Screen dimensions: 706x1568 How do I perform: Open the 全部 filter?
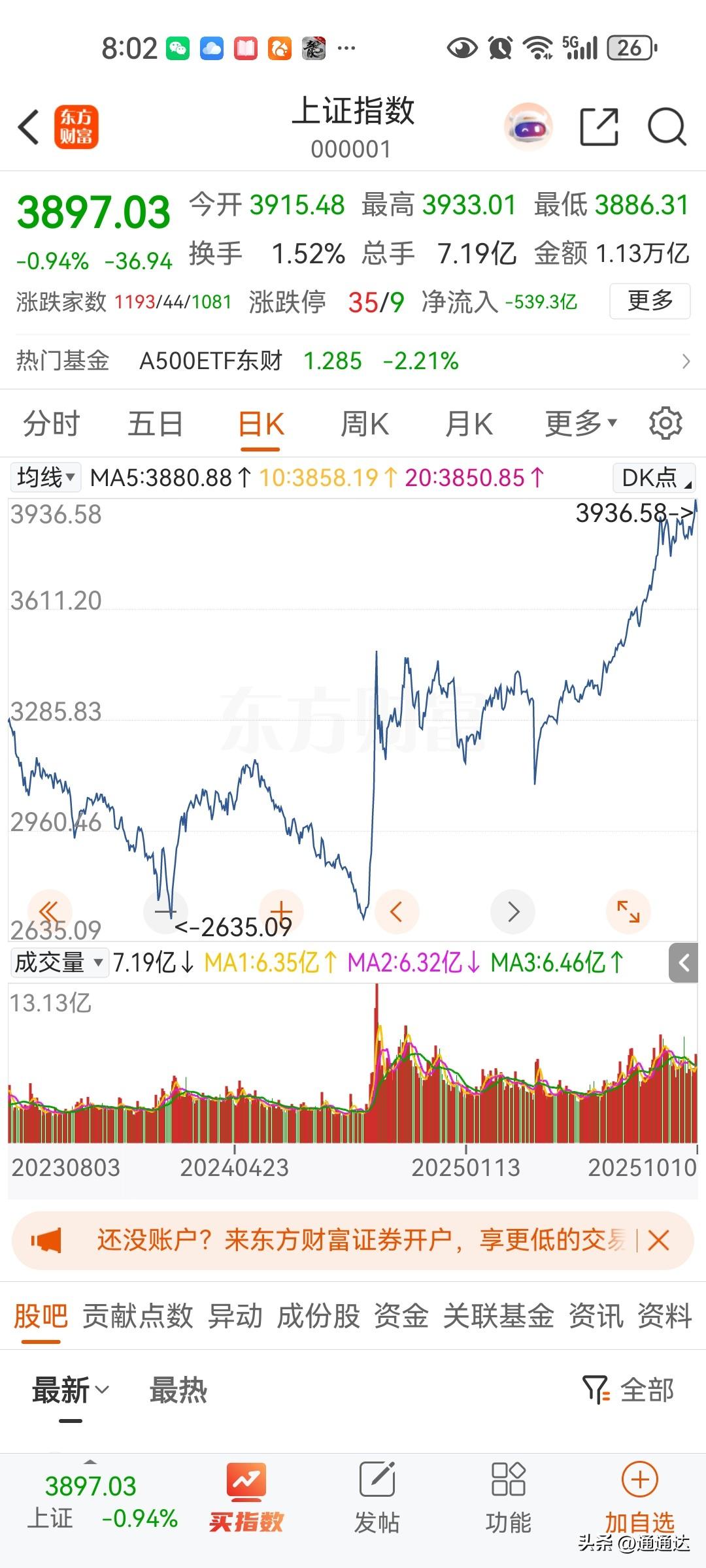point(628,1390)
